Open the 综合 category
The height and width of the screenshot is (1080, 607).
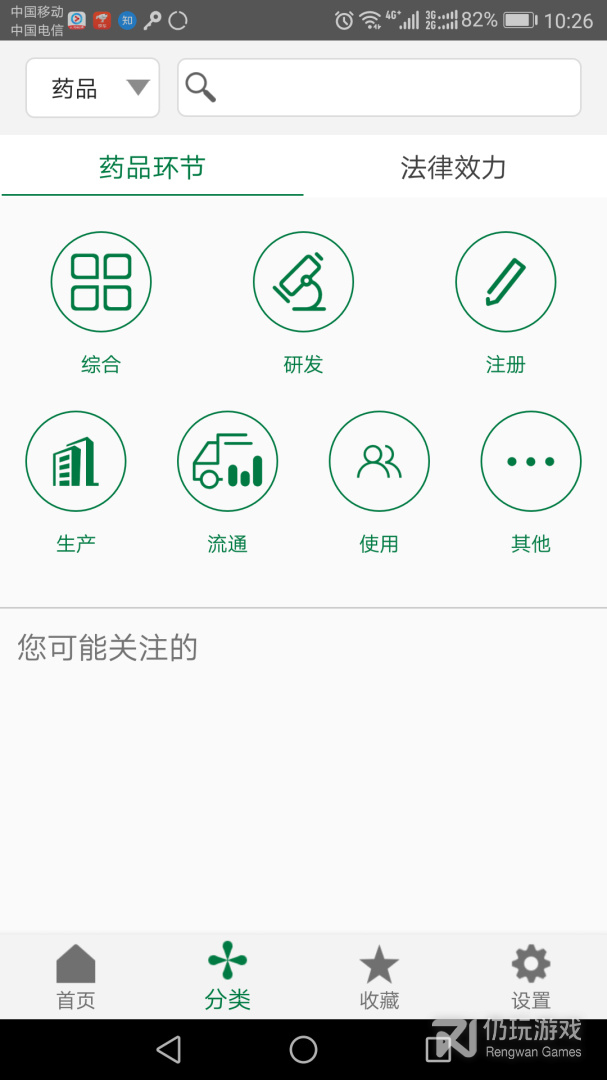(101, 282)
